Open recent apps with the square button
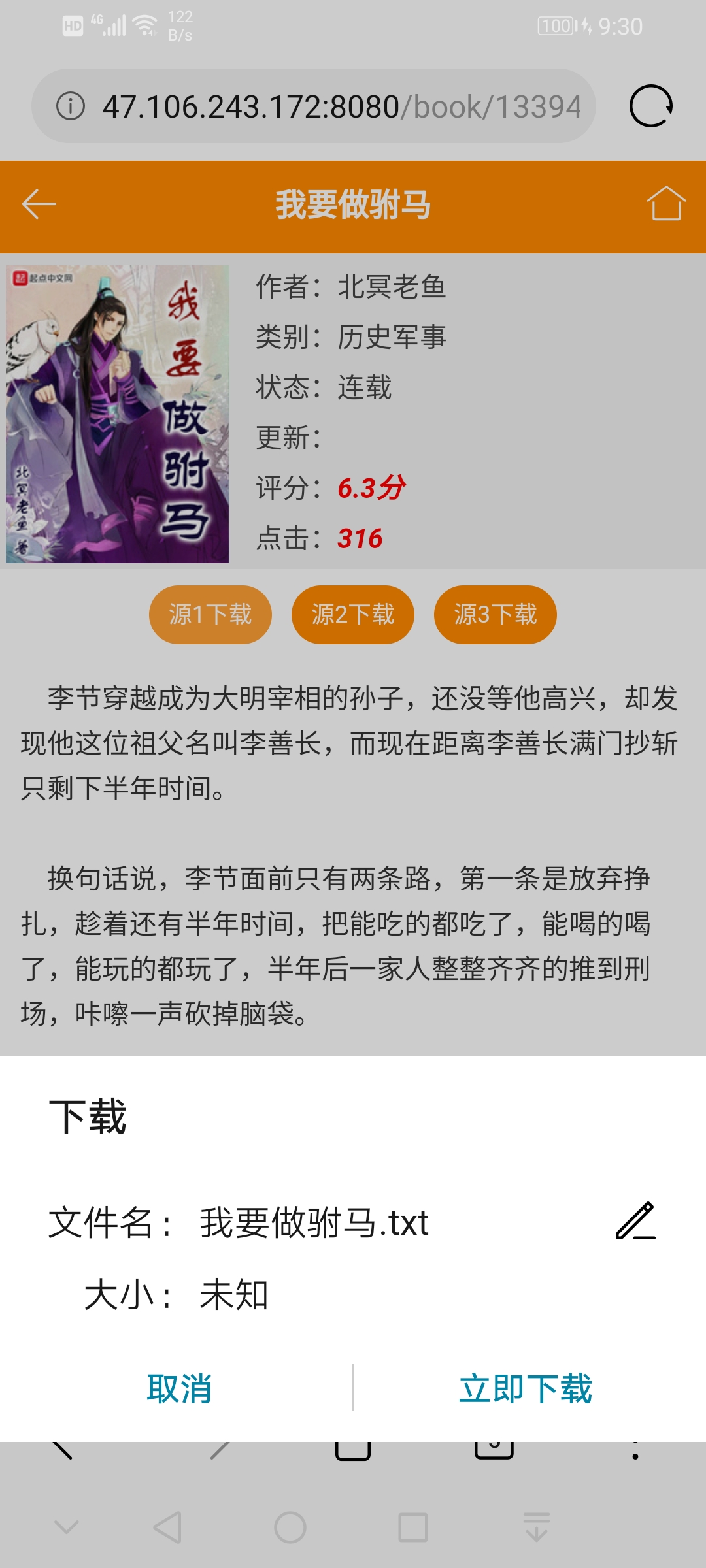The width and height of the screenshot is (706, 1568). pos(412,1527)
